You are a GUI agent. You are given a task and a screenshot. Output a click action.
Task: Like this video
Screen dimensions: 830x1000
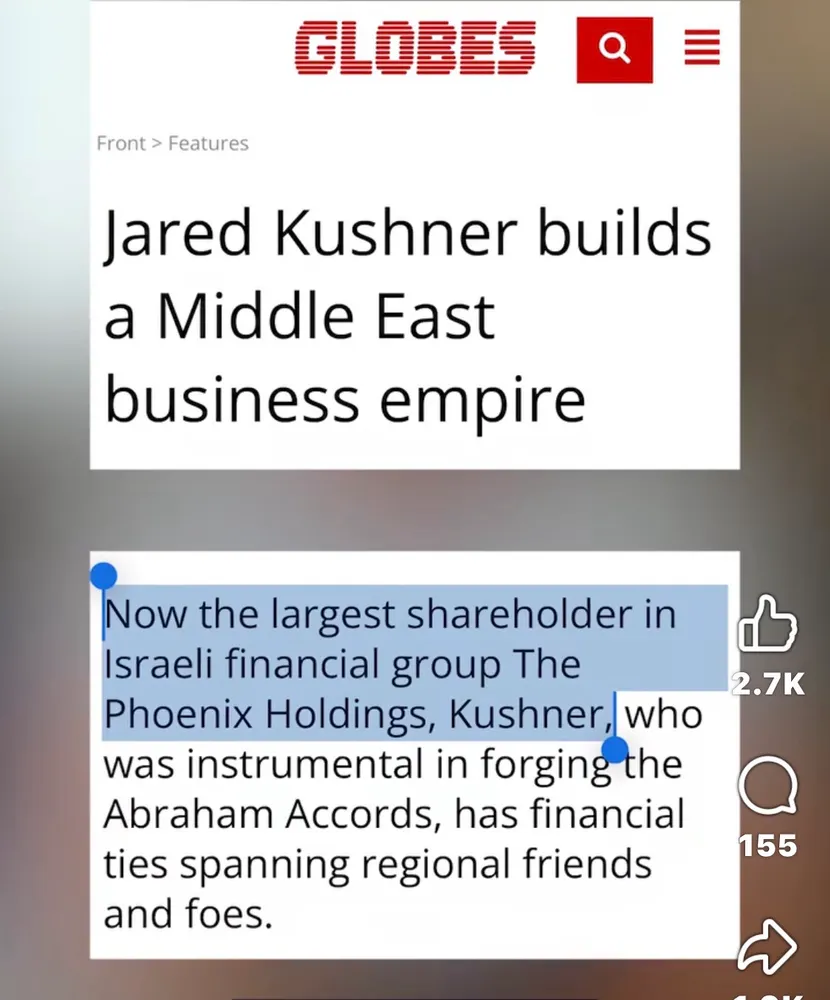coord(767,629)
